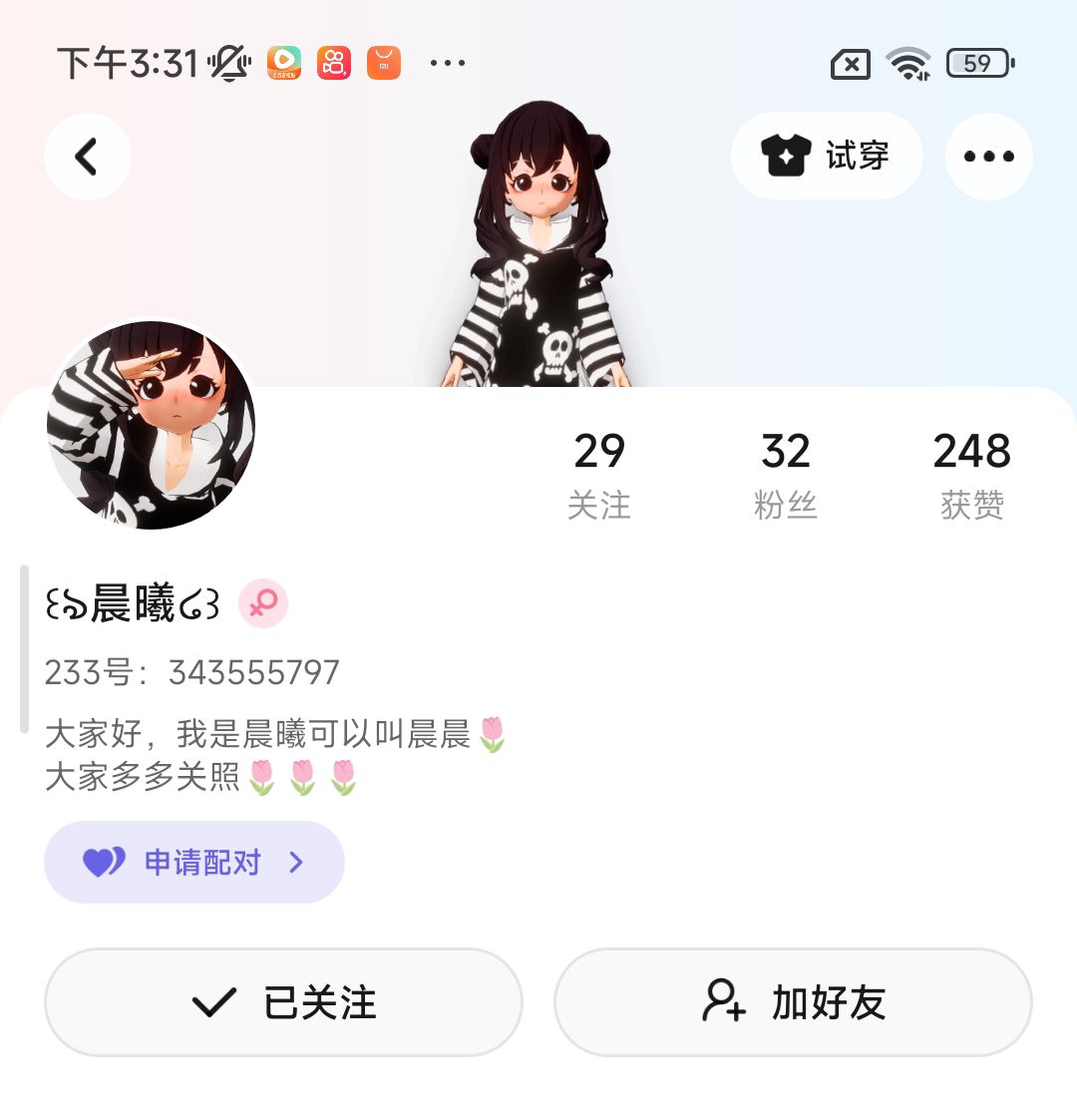1077x1120 pixels.
Task: Open the round profile avatar picture
Action: point(151,426)
